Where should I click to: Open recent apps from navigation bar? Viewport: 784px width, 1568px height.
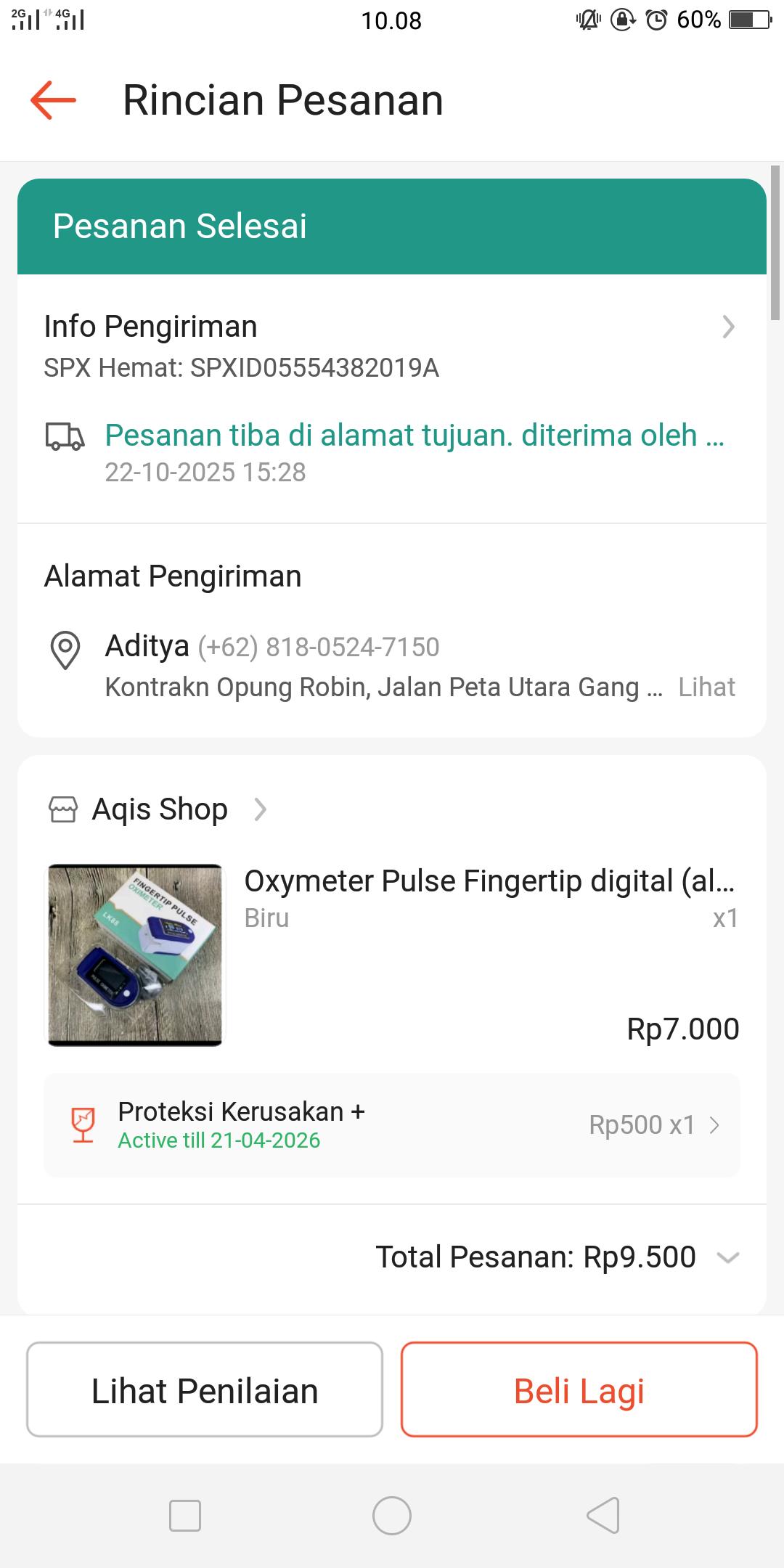[184, 1516]
